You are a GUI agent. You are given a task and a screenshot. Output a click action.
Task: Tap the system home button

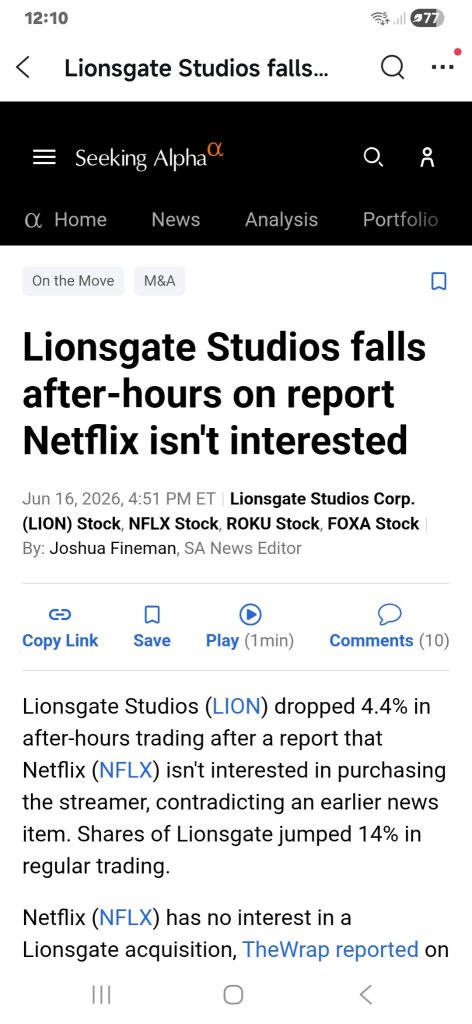[x=233, y=995]
